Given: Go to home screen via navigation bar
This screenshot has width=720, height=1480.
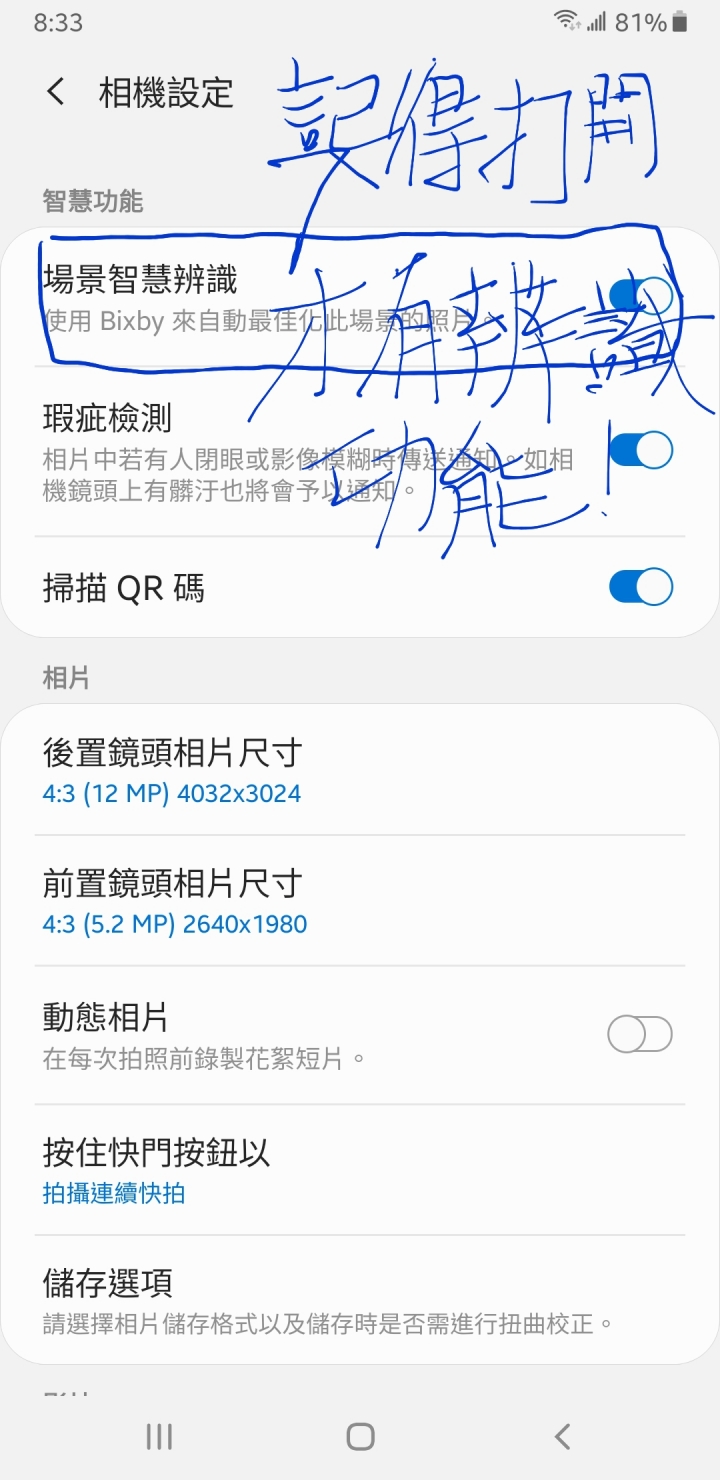Looking at the screenshot, I should pos(360,1437).
